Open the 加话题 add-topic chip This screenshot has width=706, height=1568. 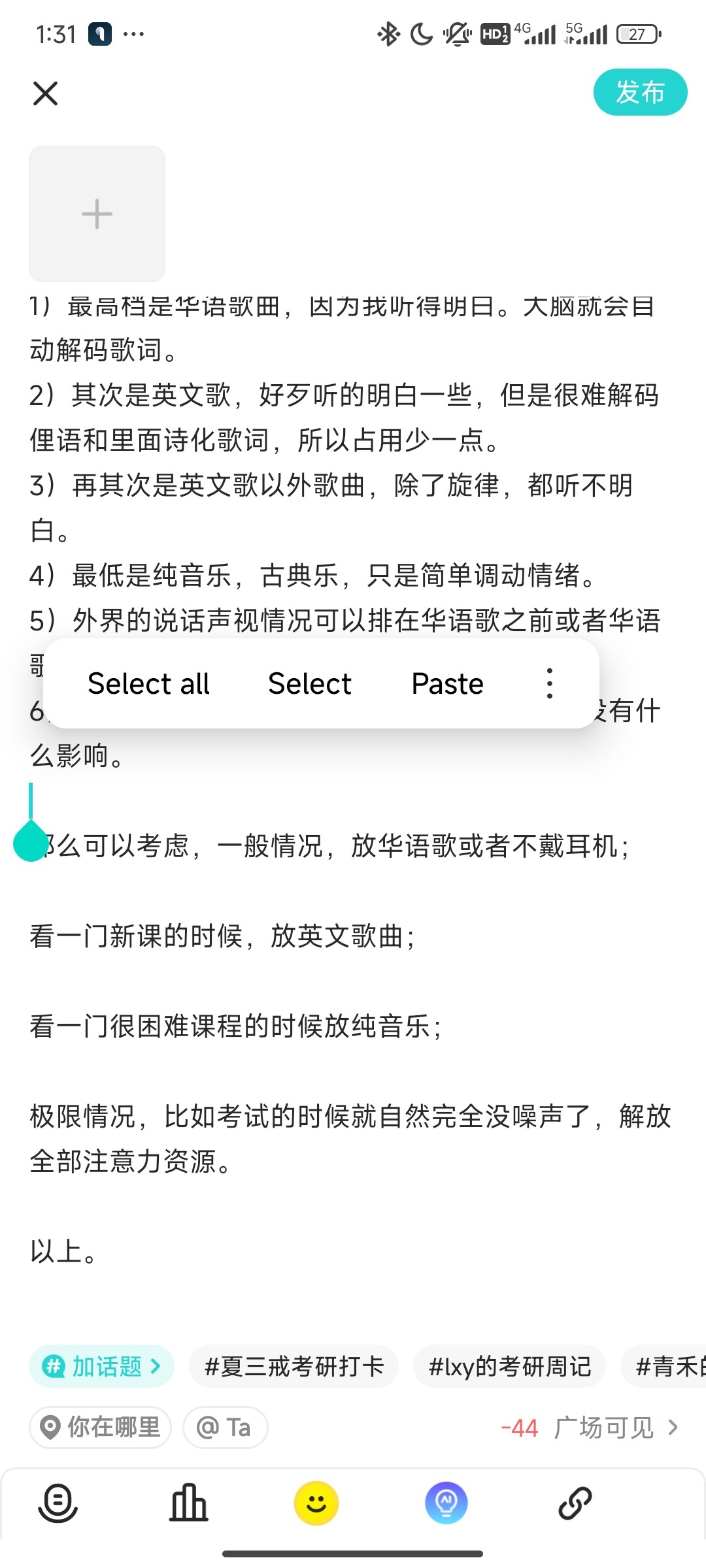pos(101,1366)
